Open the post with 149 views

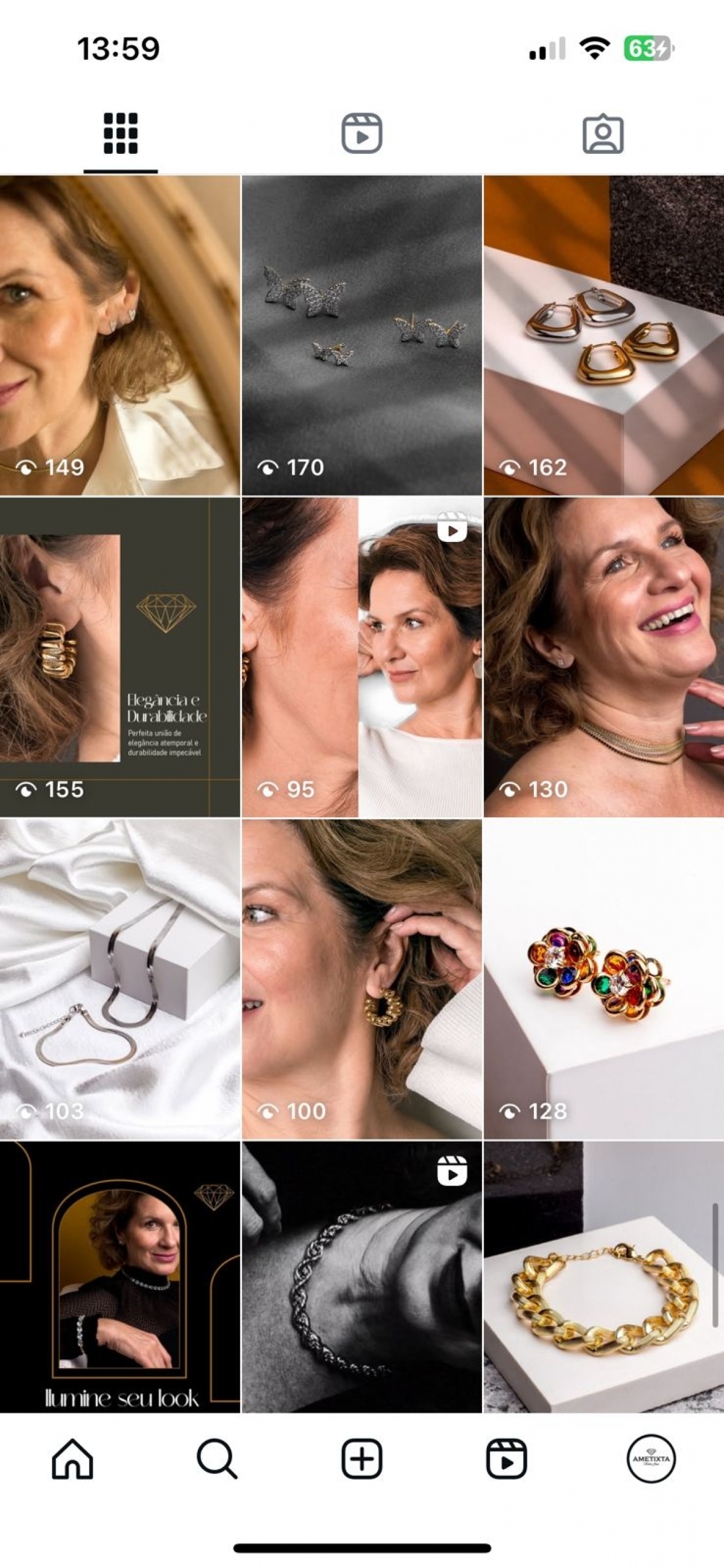(x=120, y=335)
